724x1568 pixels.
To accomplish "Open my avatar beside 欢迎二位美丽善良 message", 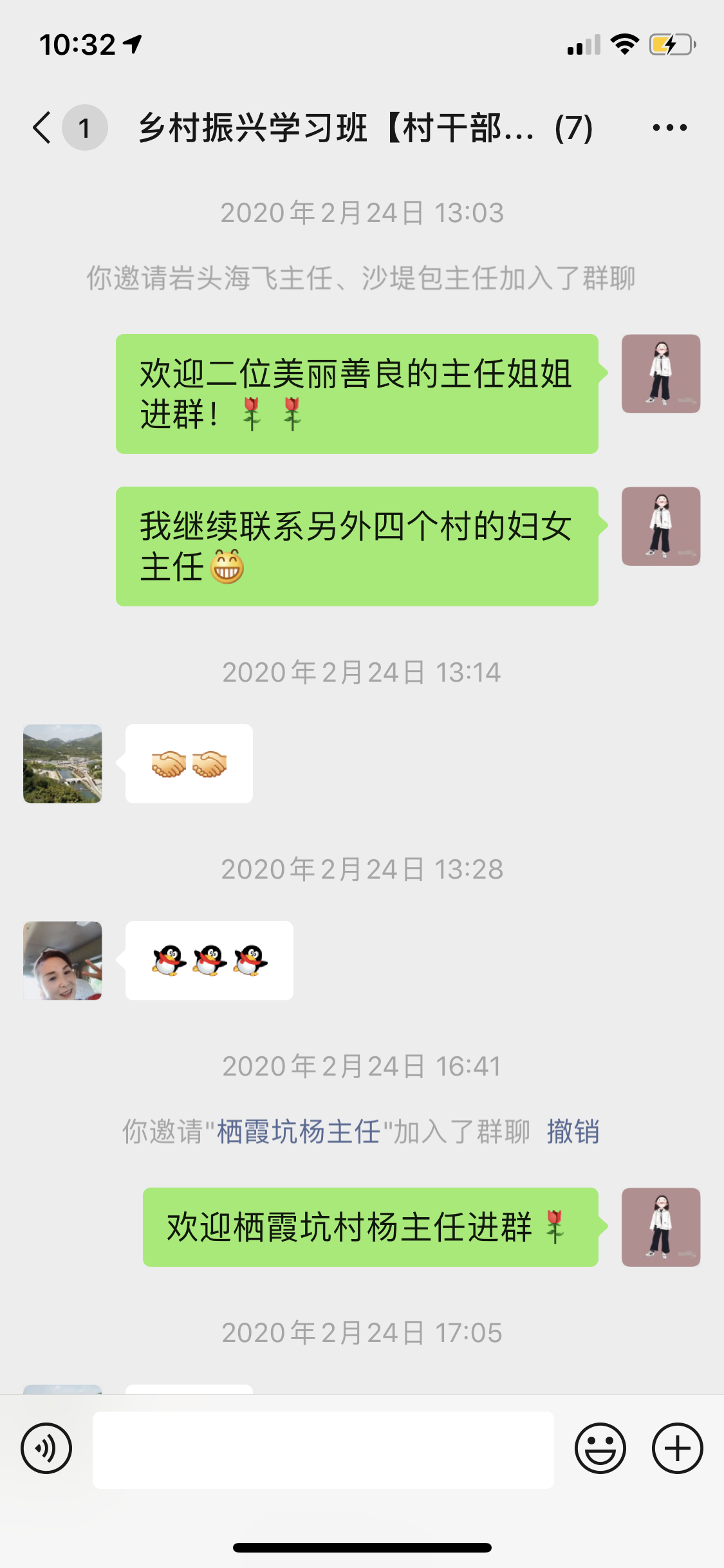I will [660, 373].
